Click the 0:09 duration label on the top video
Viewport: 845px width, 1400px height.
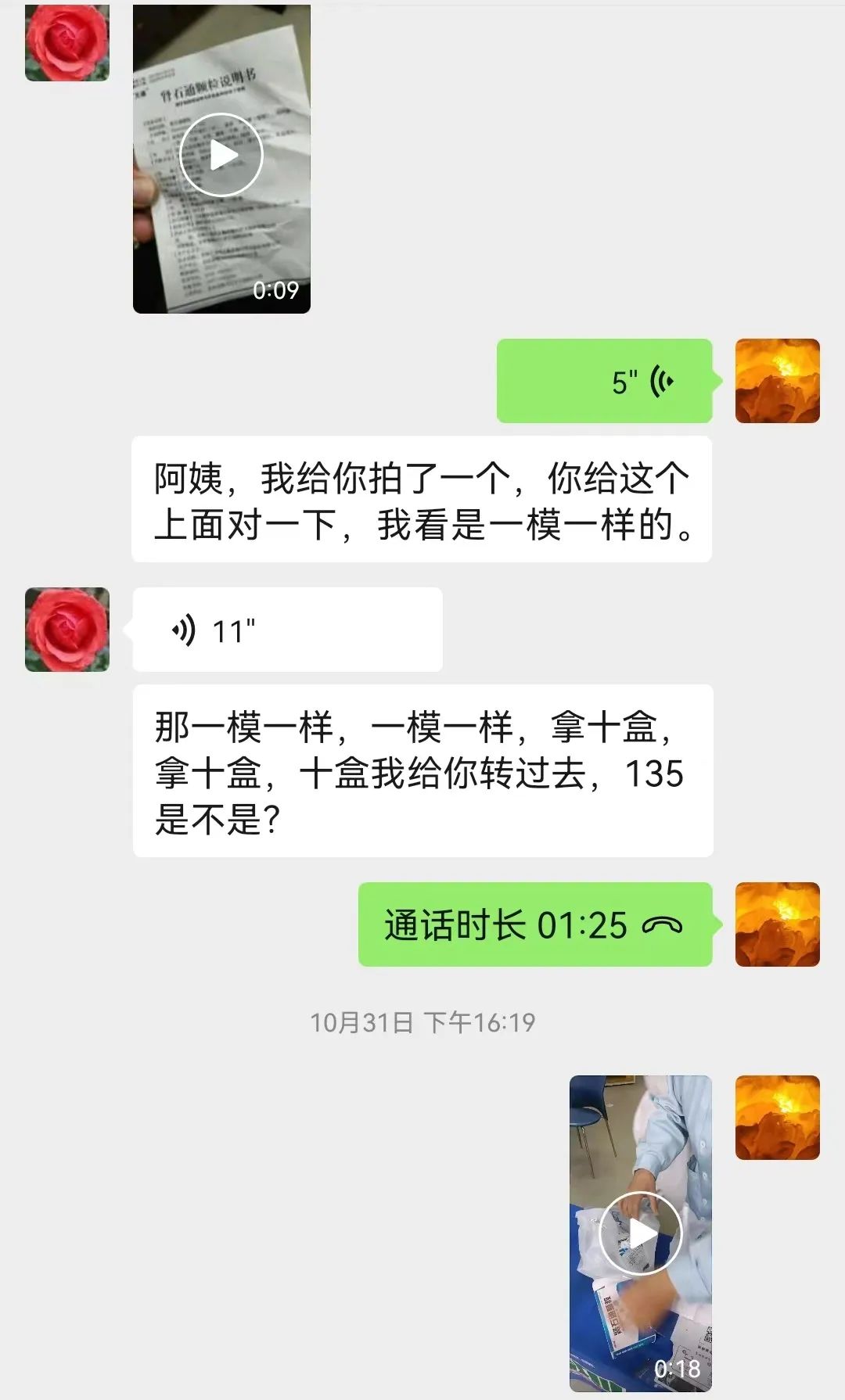point(277,290)
